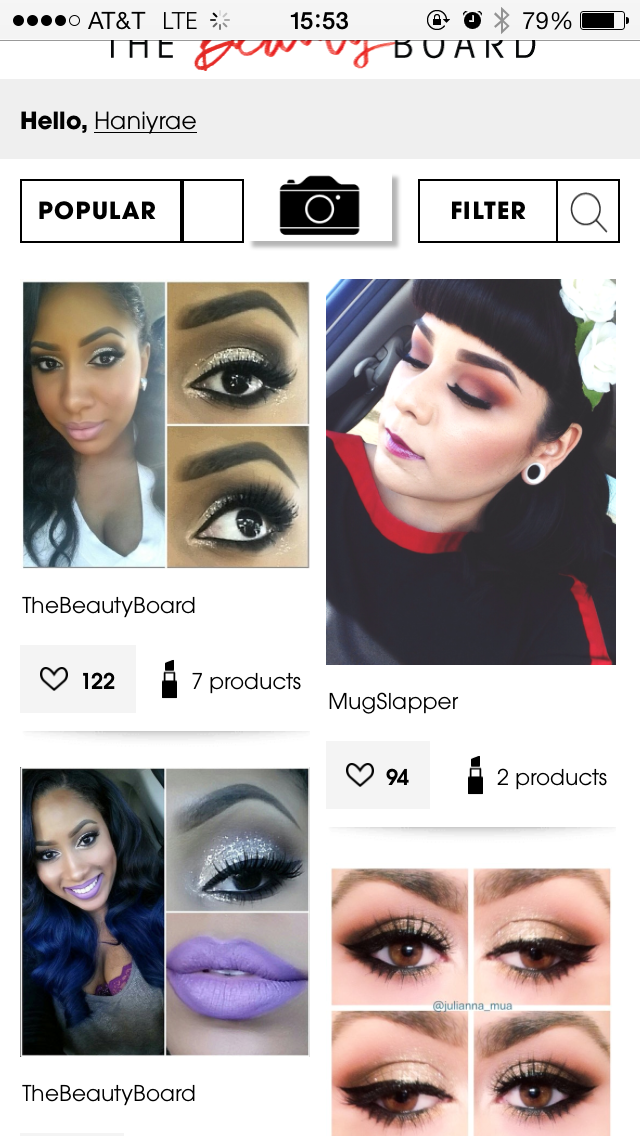View the 2 products for MugSlapper's look

point(538,777)
